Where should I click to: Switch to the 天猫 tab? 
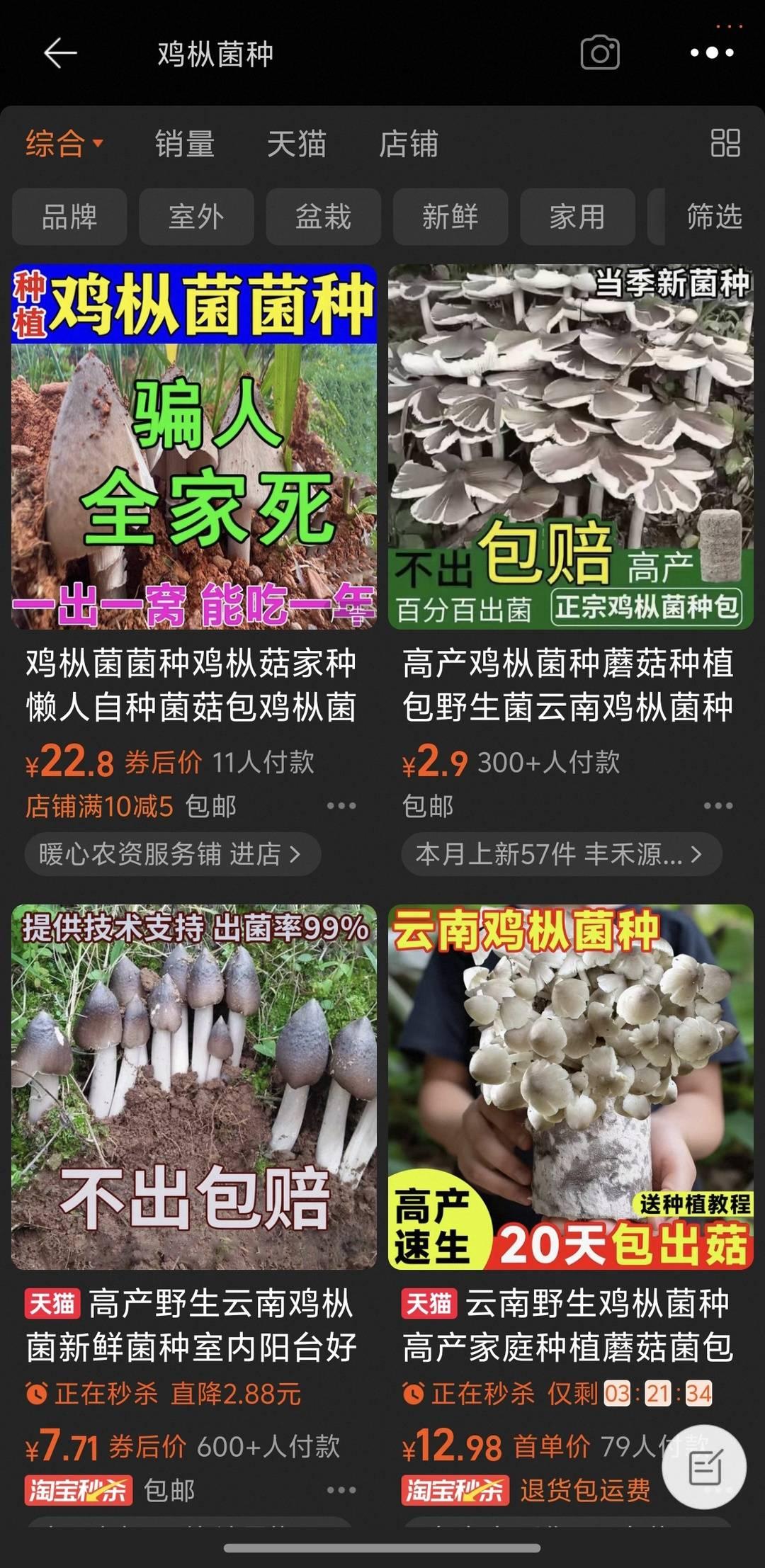(296, 144)
